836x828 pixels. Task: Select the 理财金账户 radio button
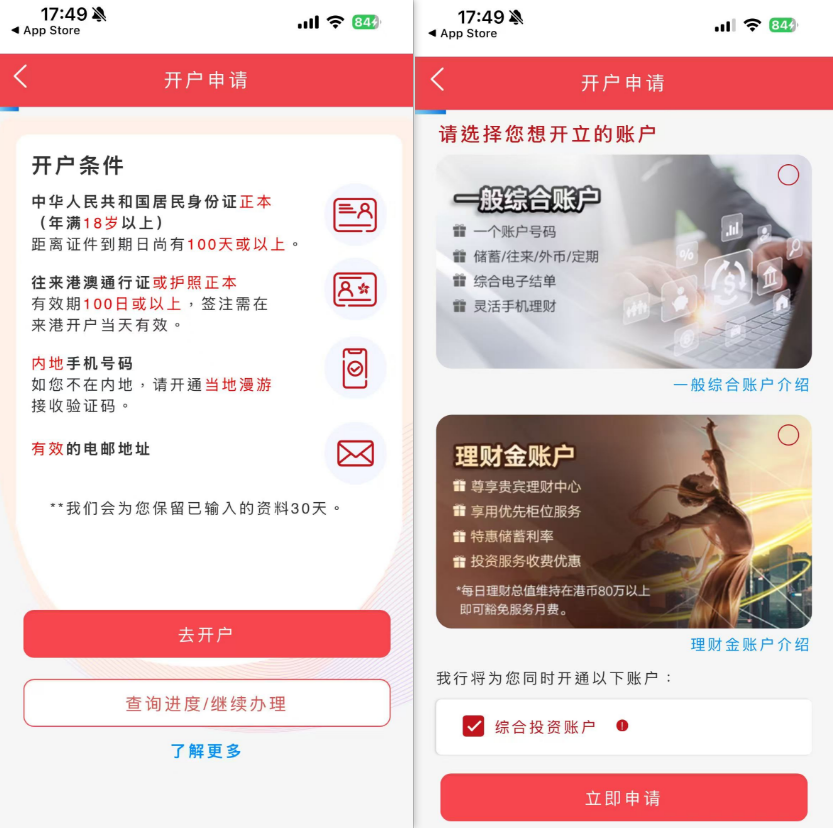(x=788, y=435)
